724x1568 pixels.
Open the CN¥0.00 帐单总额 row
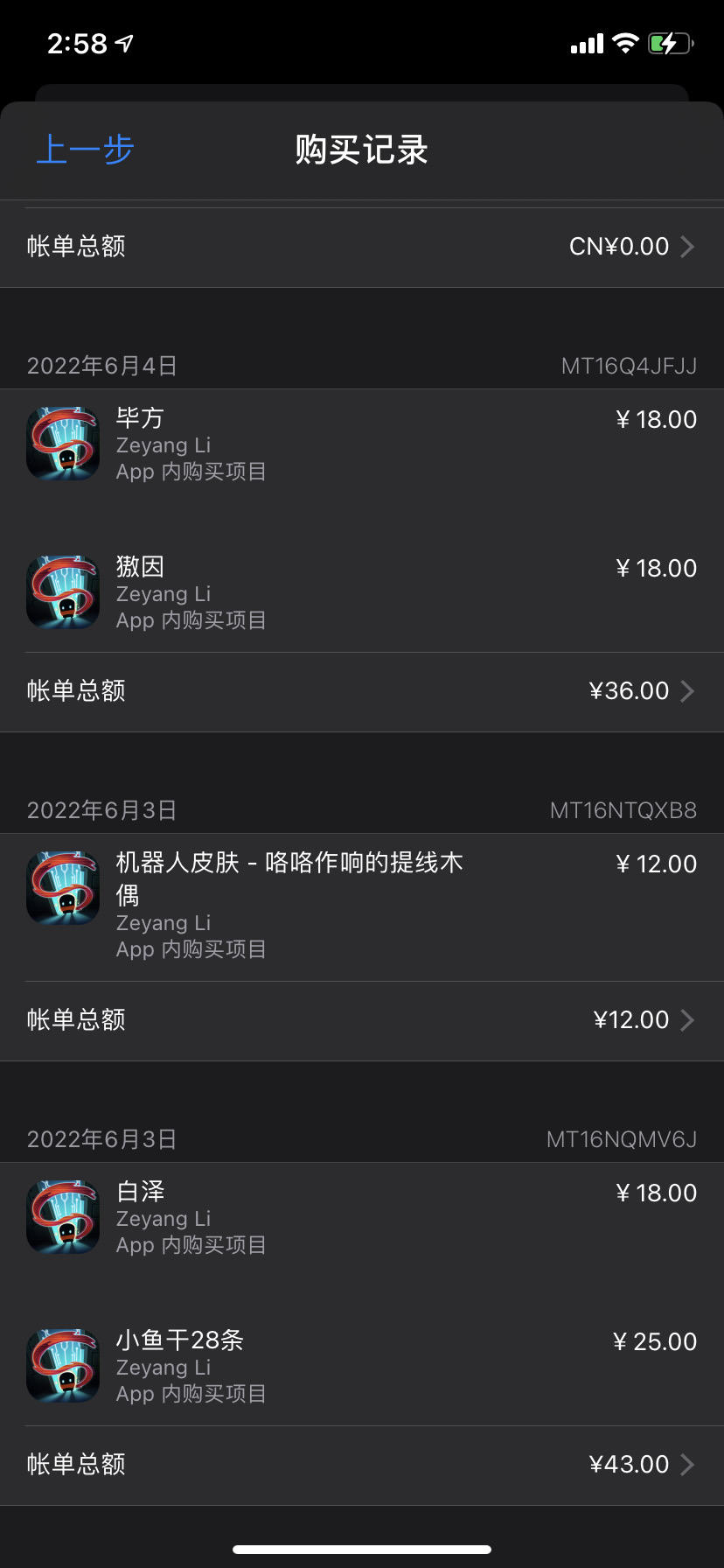click(362, 247)
